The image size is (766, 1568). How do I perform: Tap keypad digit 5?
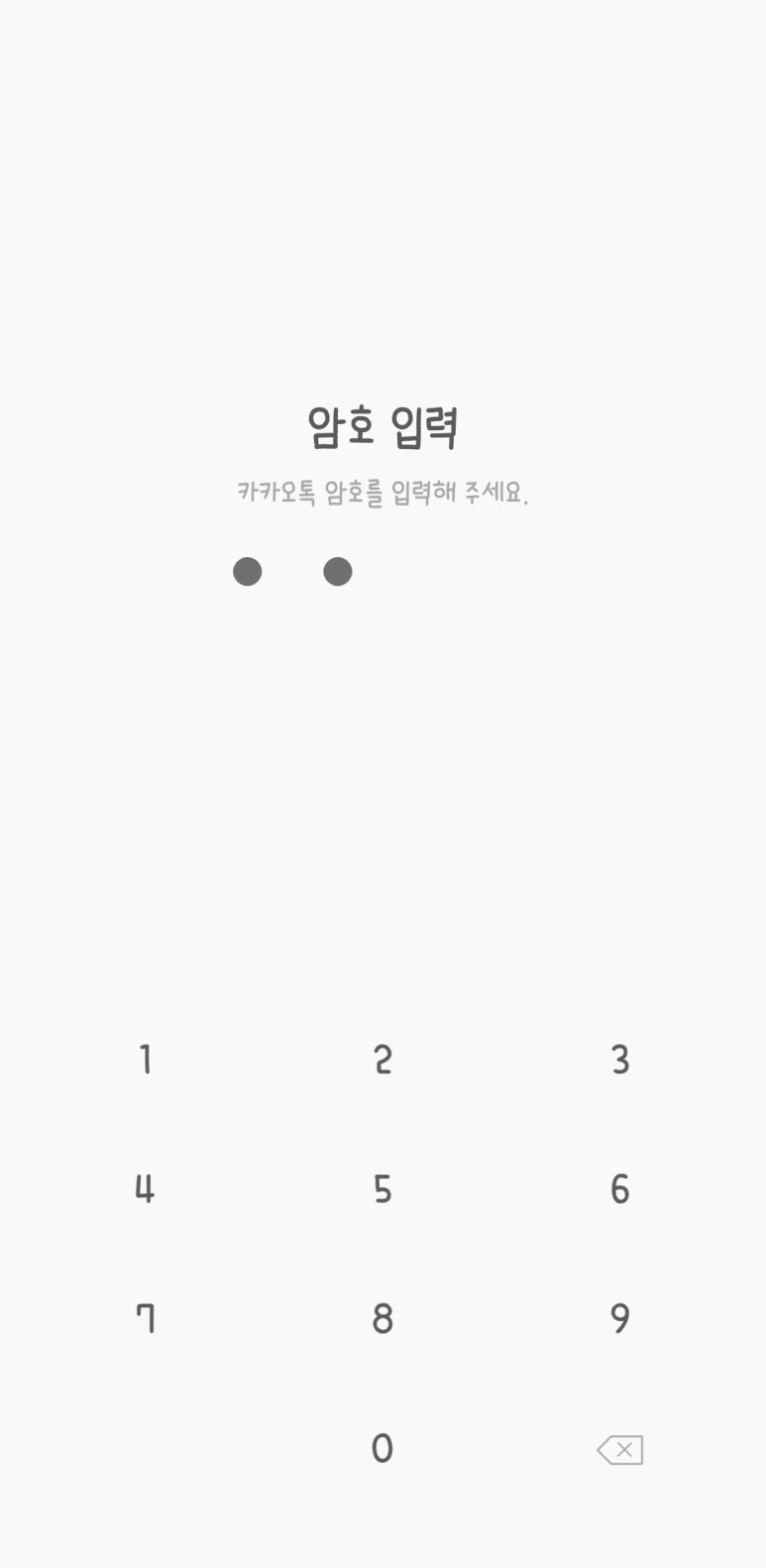pos(383,1188)
